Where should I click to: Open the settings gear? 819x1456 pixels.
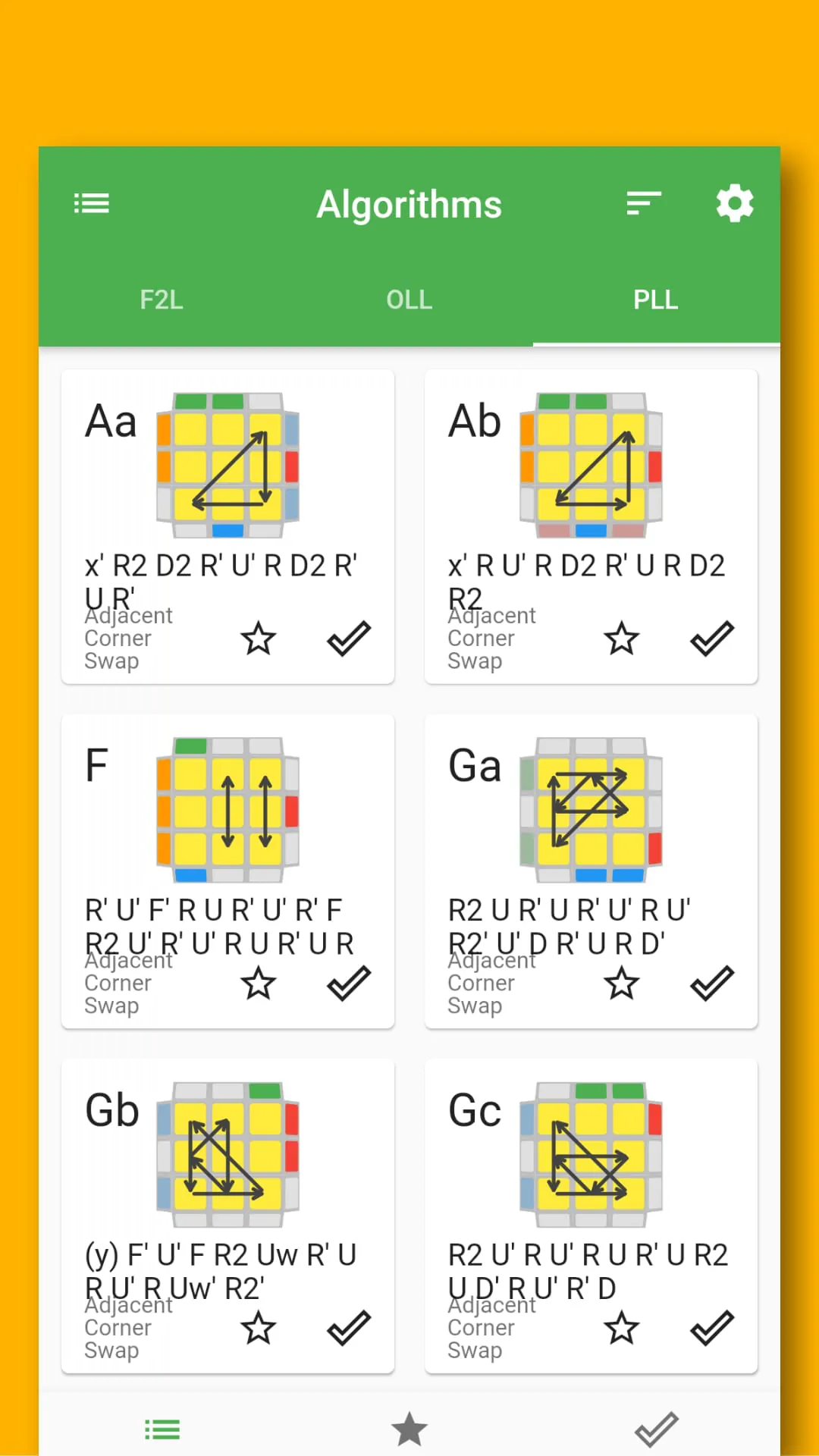[x=733, y=203]
